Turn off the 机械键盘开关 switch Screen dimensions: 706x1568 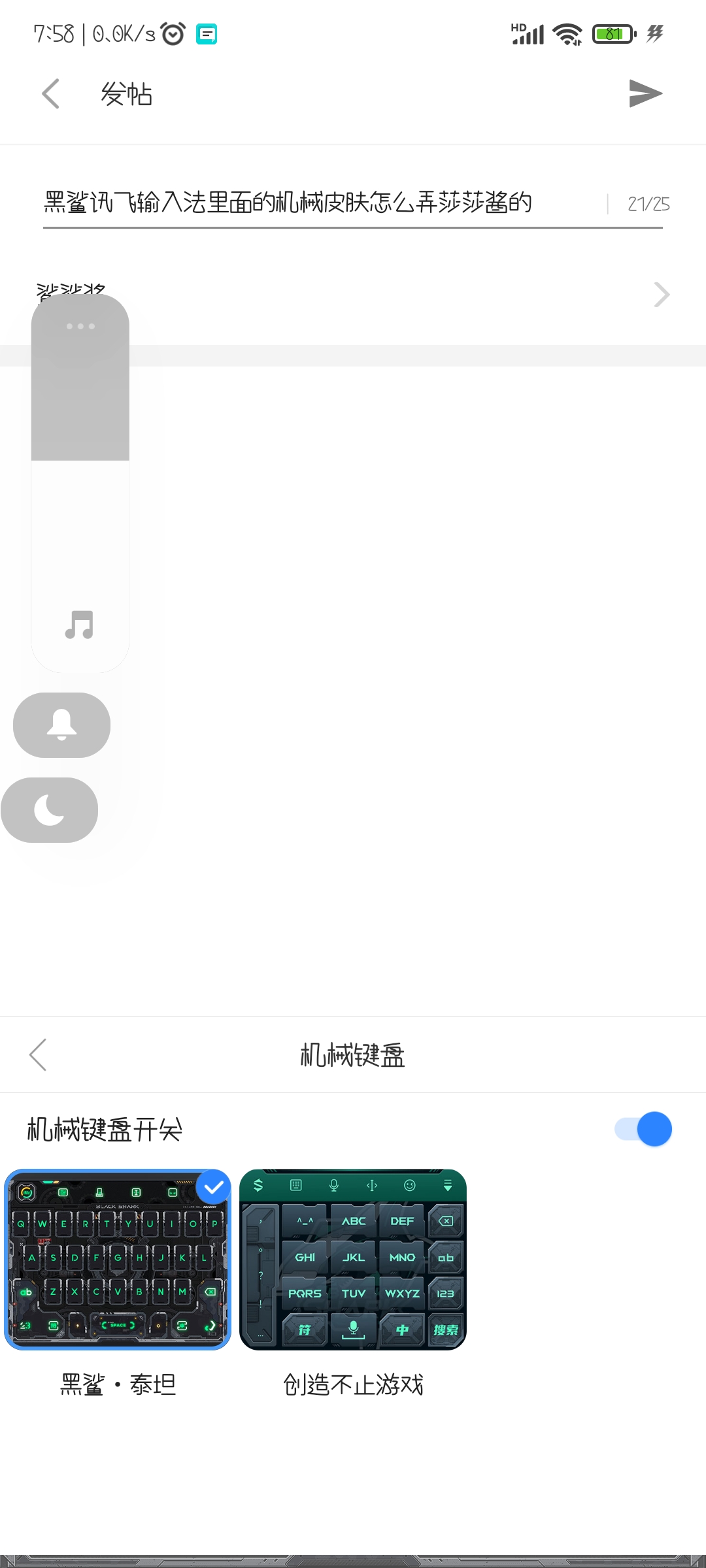click(643, 1129)
